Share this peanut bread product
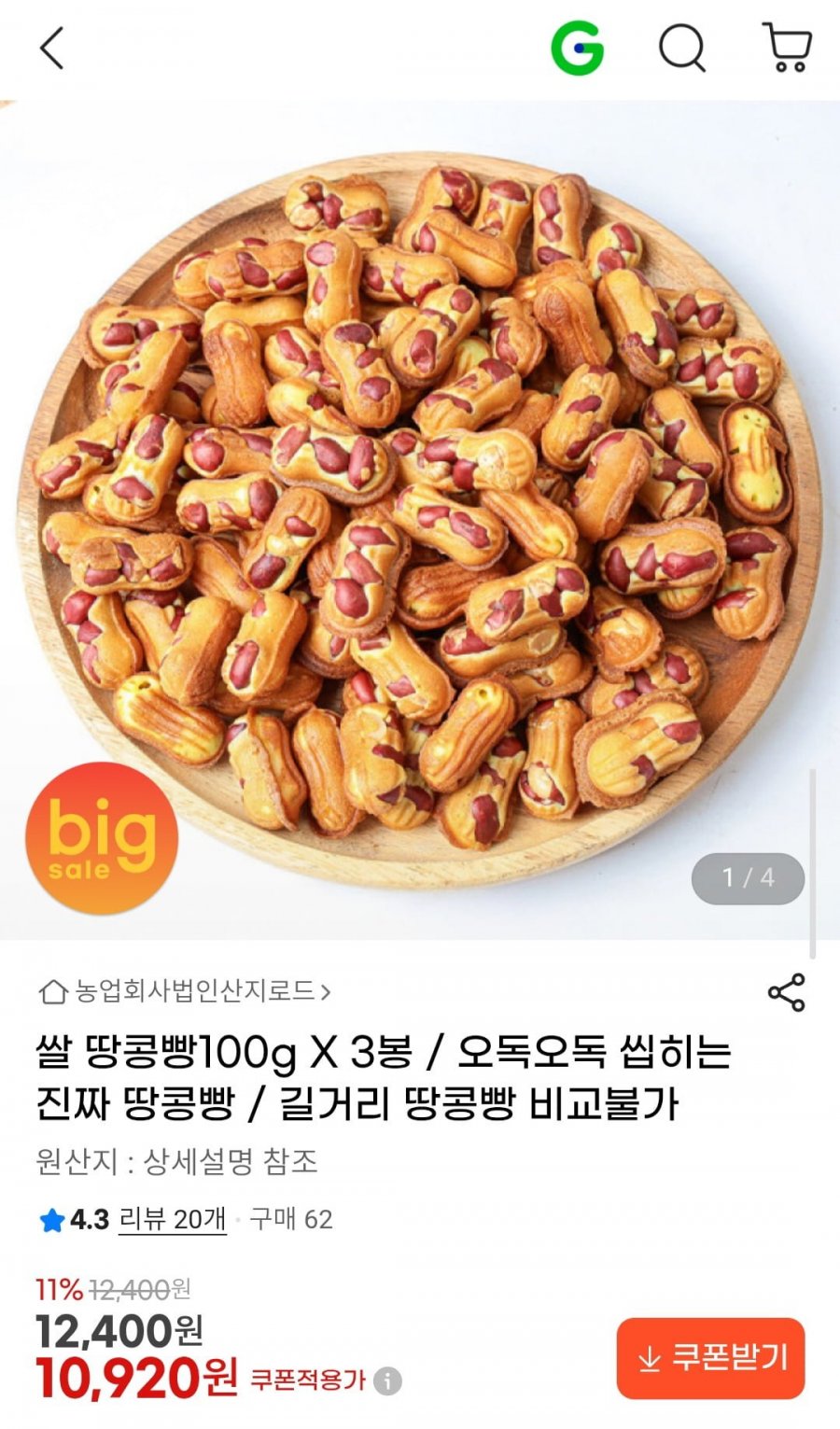 [786, 992]
